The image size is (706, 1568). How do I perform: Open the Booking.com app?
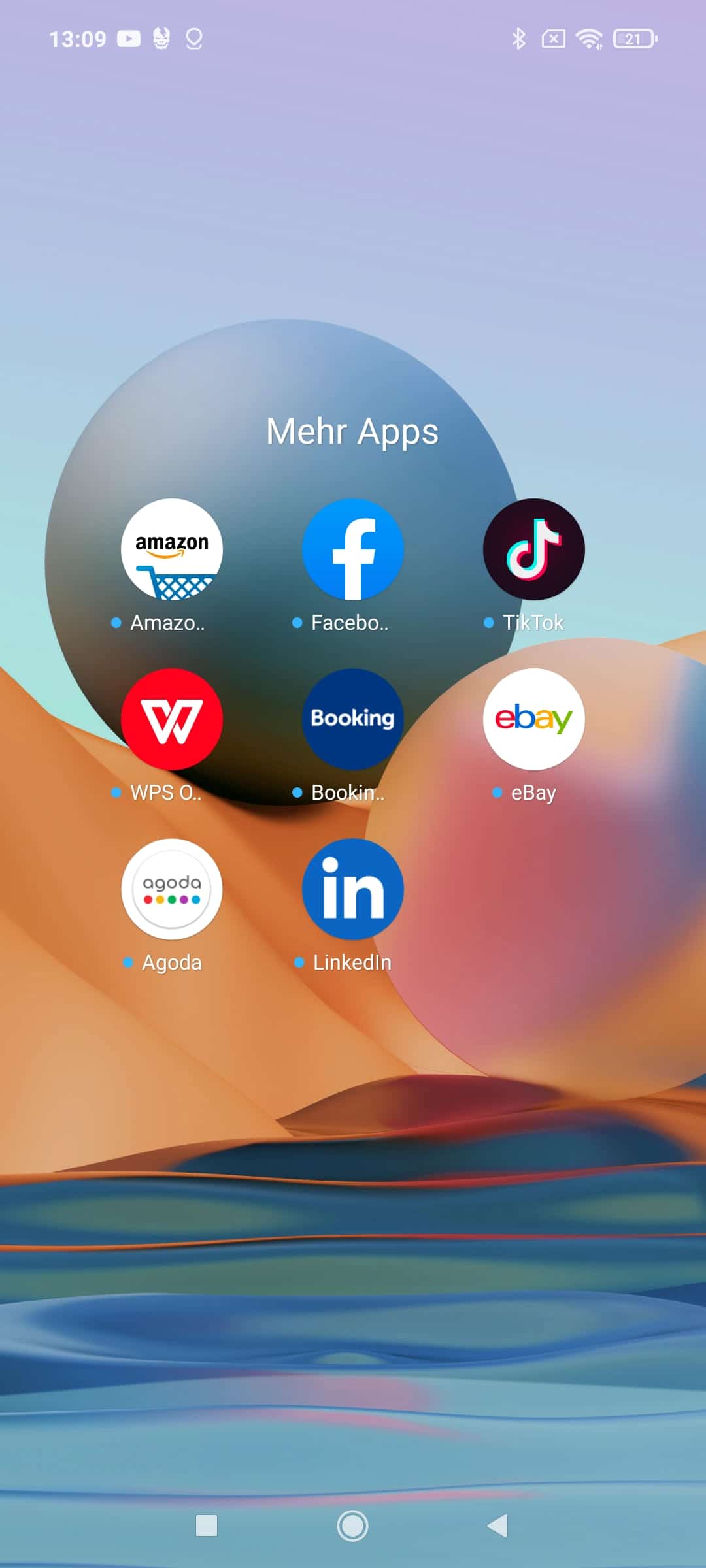click(353, 719)
